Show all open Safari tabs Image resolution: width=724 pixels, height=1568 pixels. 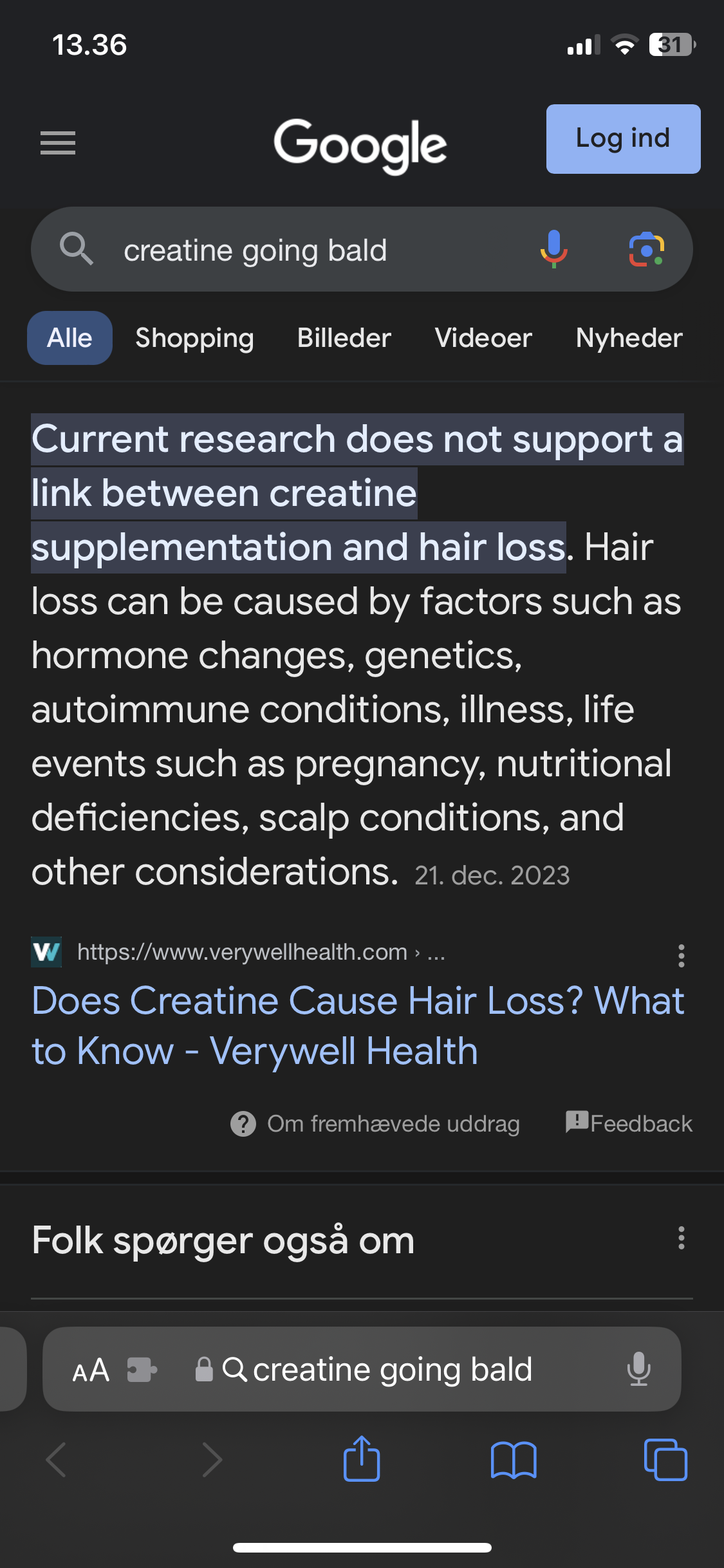click(x=665, y=1459)
